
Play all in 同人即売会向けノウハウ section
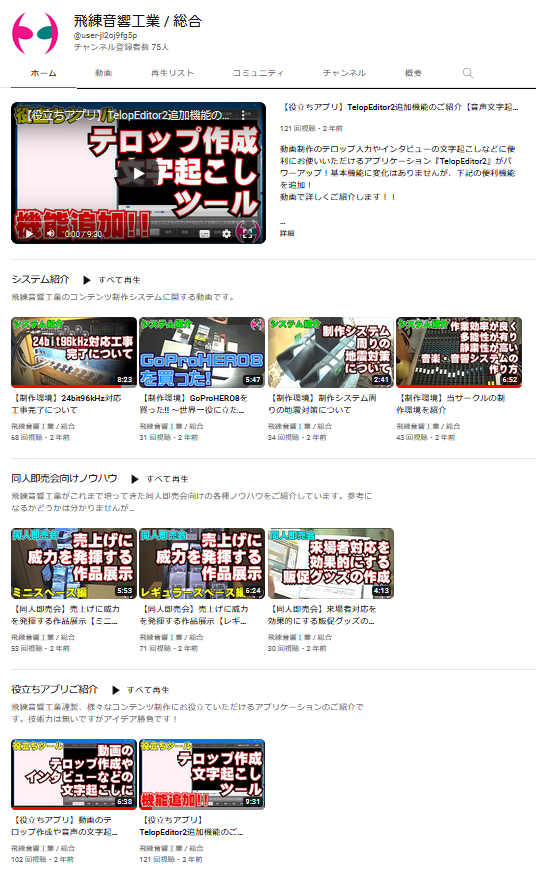click(x=160, y=479)
